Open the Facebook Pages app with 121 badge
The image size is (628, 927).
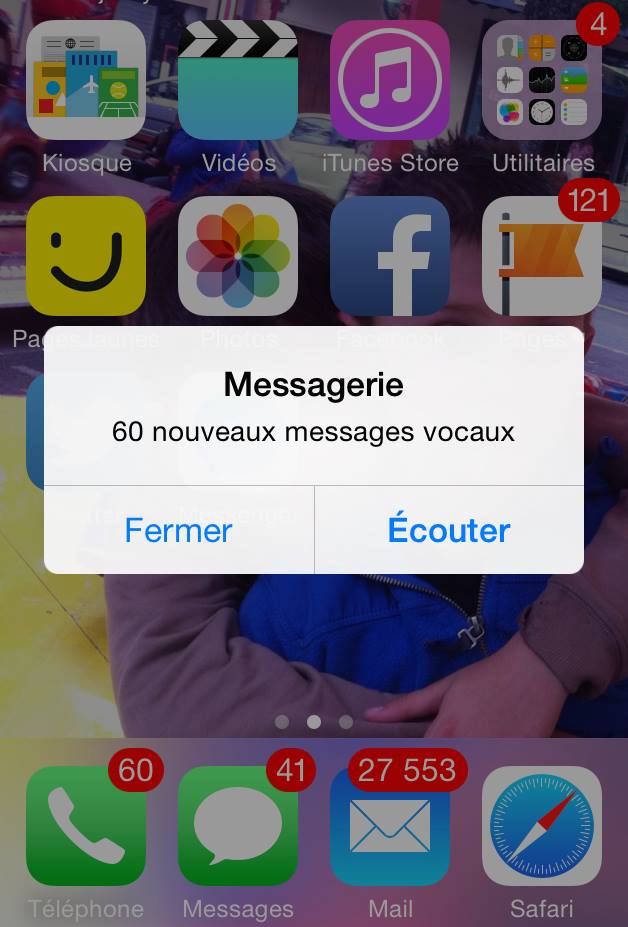click(x=542, y=256)
